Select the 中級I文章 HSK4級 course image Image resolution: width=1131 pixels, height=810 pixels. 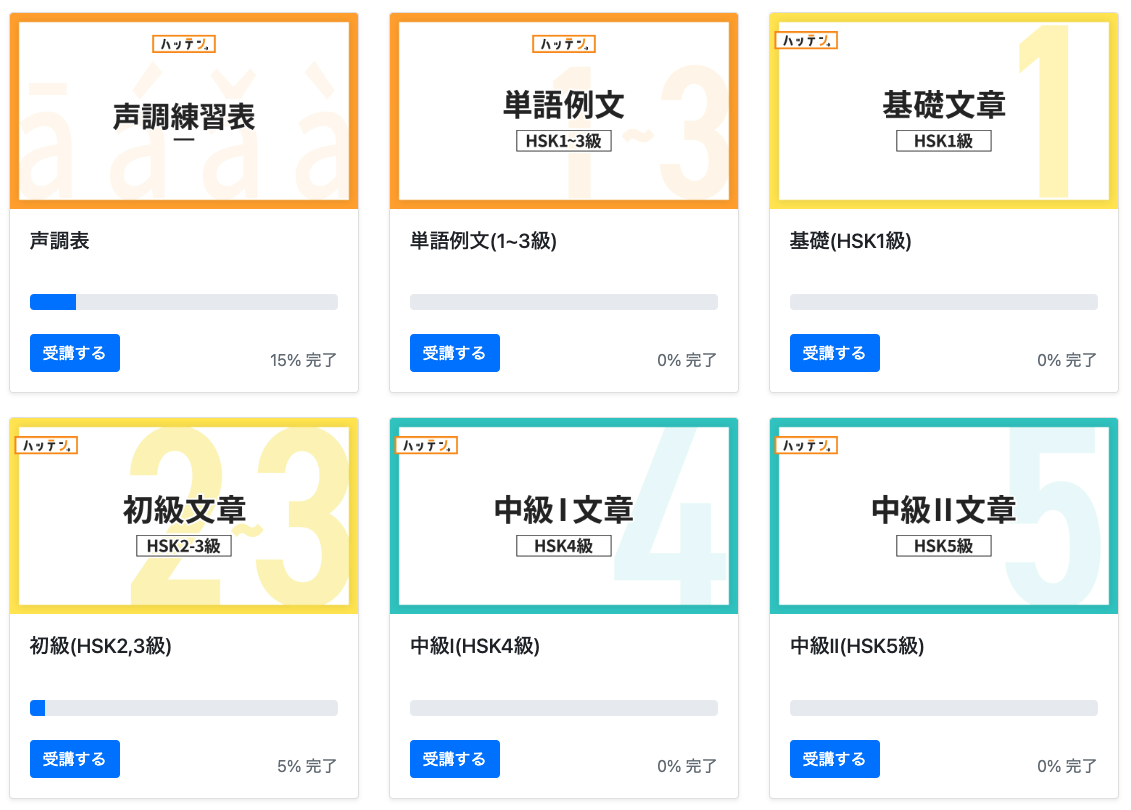pos(564,516)
